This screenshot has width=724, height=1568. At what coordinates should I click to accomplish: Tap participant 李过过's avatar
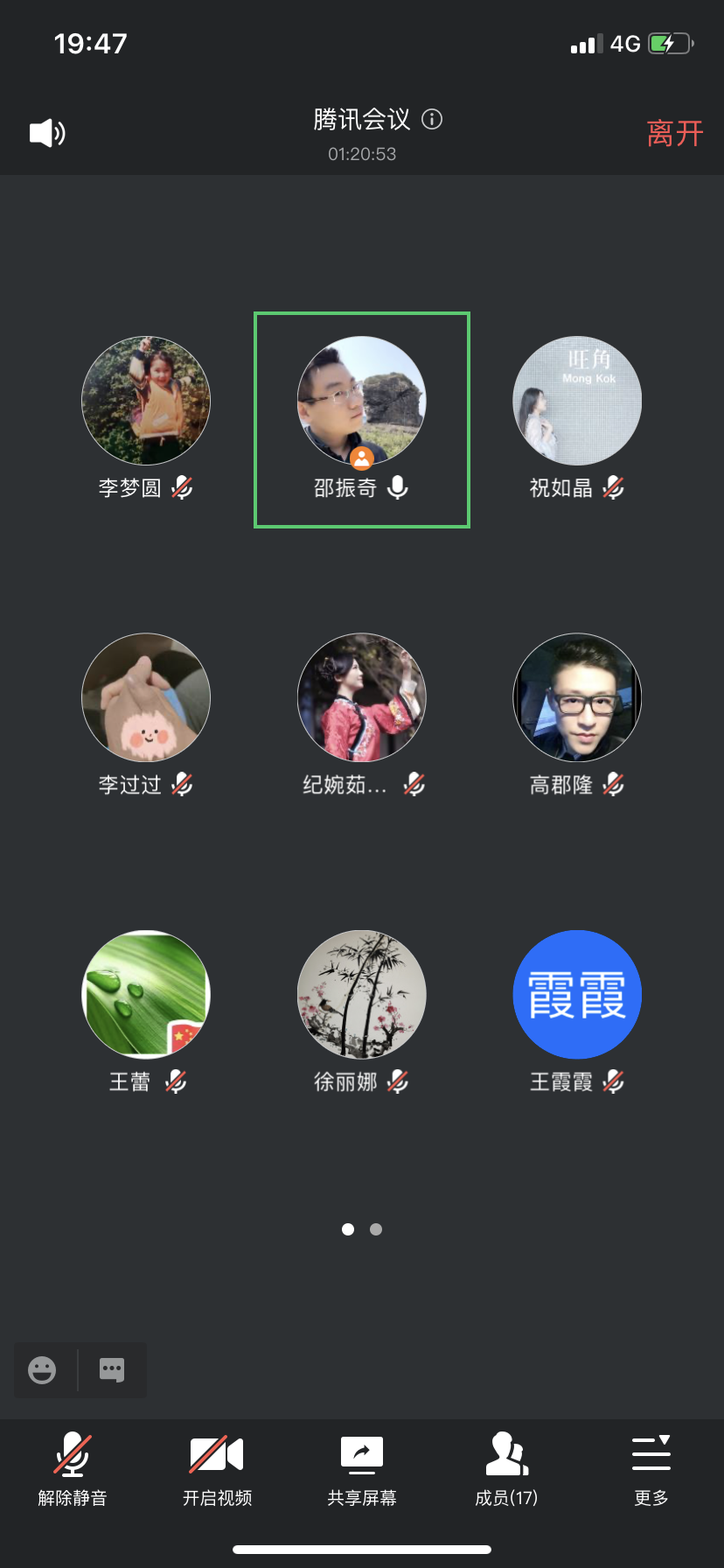[x=146, y=697]
